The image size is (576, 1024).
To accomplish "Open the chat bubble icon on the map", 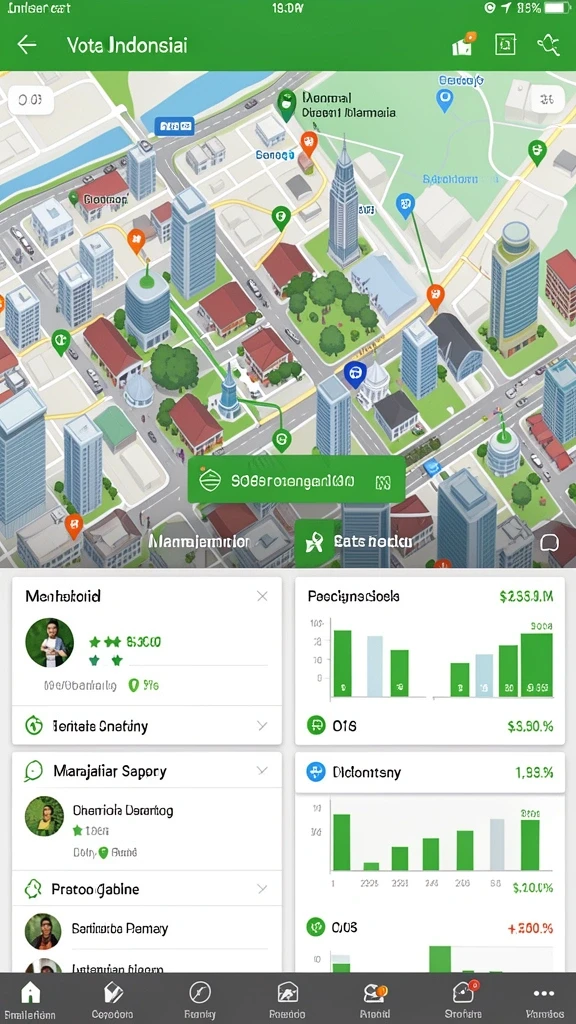I will (549, 542).
